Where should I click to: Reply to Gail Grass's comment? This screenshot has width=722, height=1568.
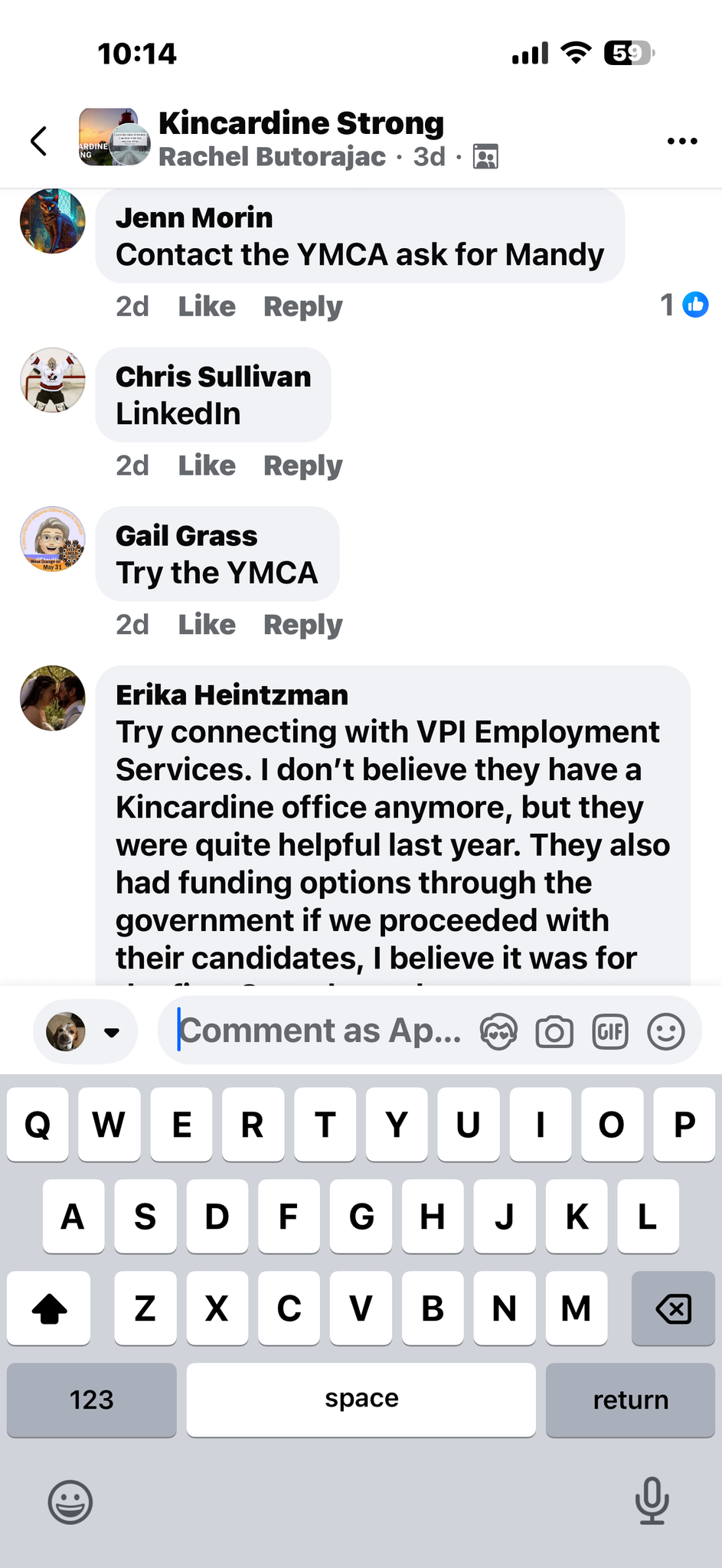click(302, 625)
